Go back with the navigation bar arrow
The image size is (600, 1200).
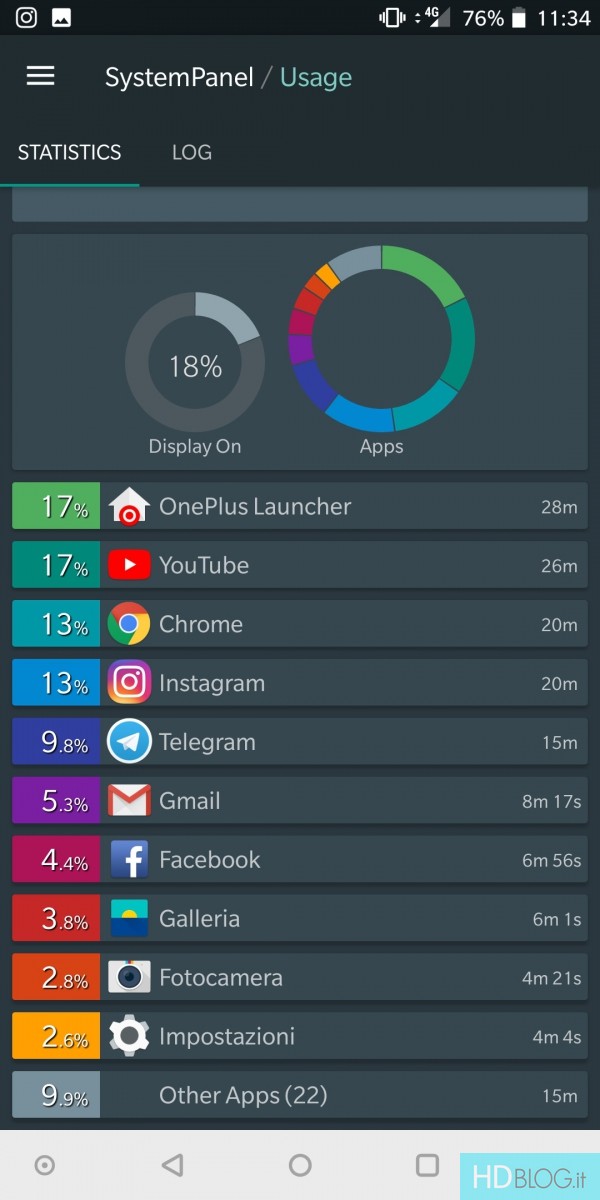point(172,1164)
